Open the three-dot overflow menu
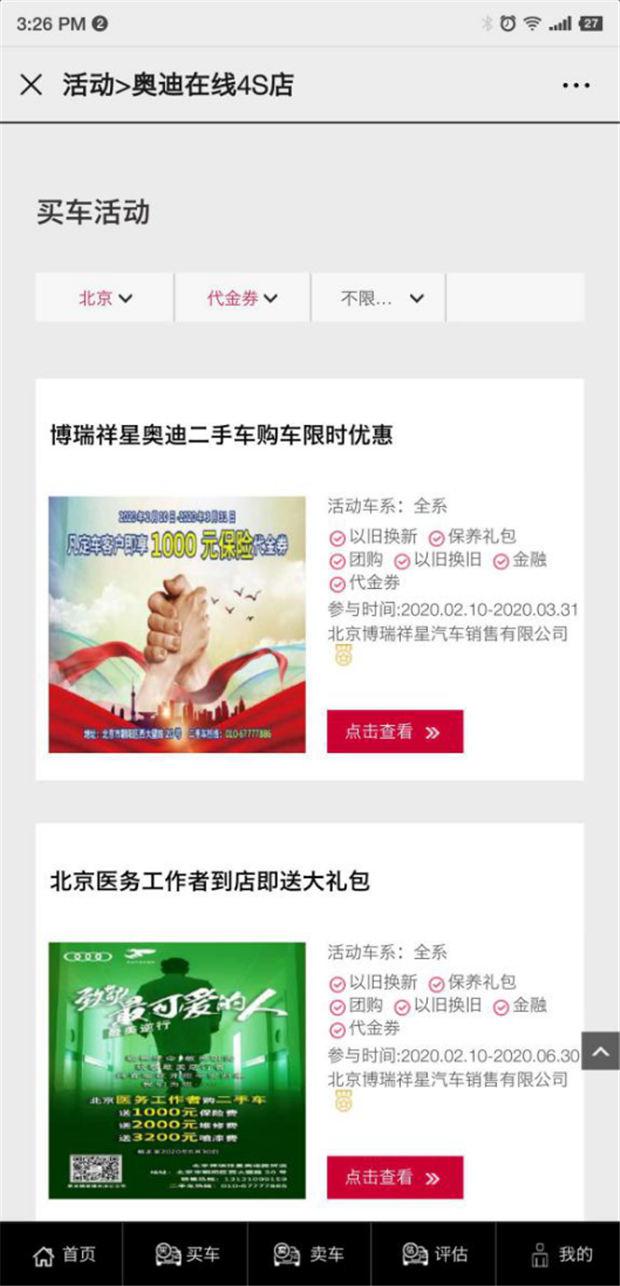Image resolution: width=620 pixels, height=1286 pixels. pos(576,86)
